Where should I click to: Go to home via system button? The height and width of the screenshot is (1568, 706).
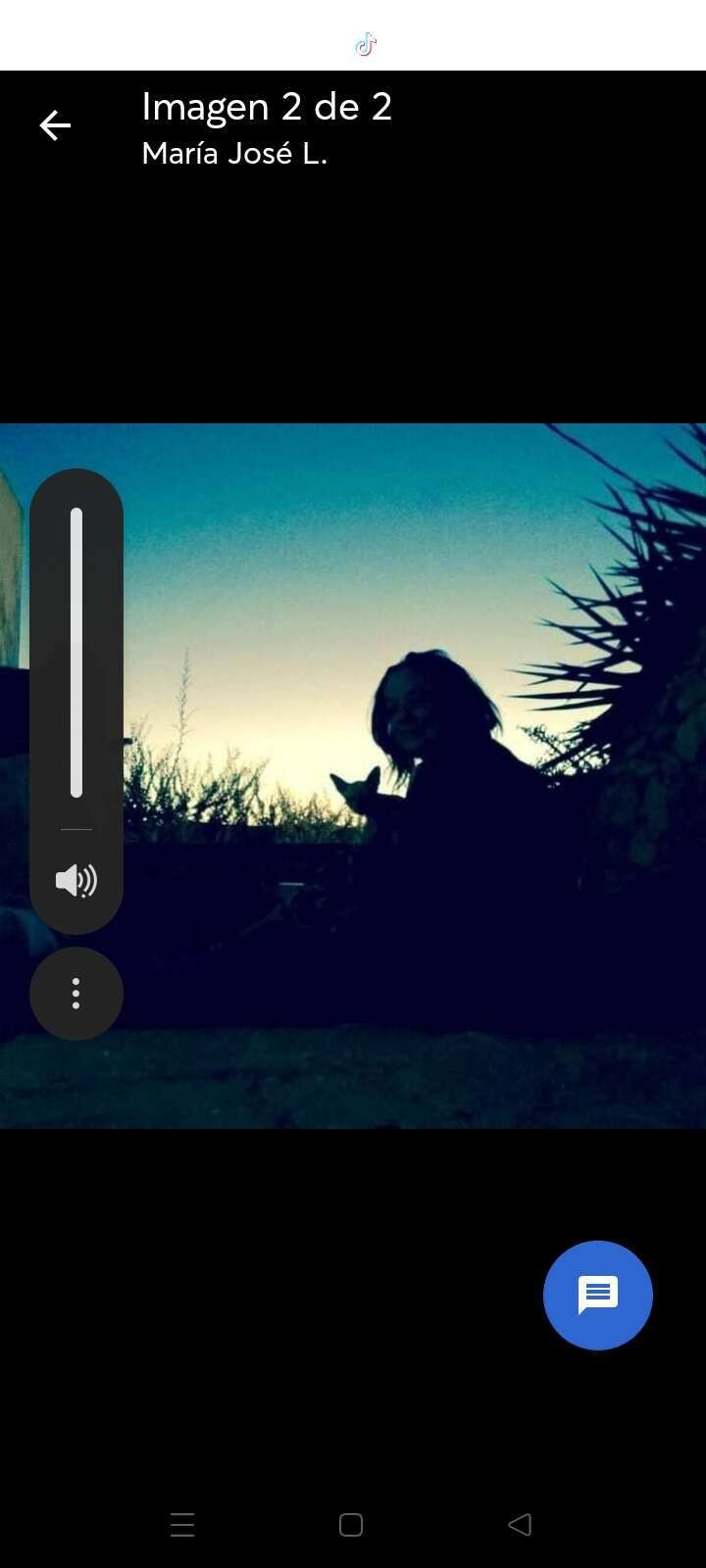pos(351,1524)
